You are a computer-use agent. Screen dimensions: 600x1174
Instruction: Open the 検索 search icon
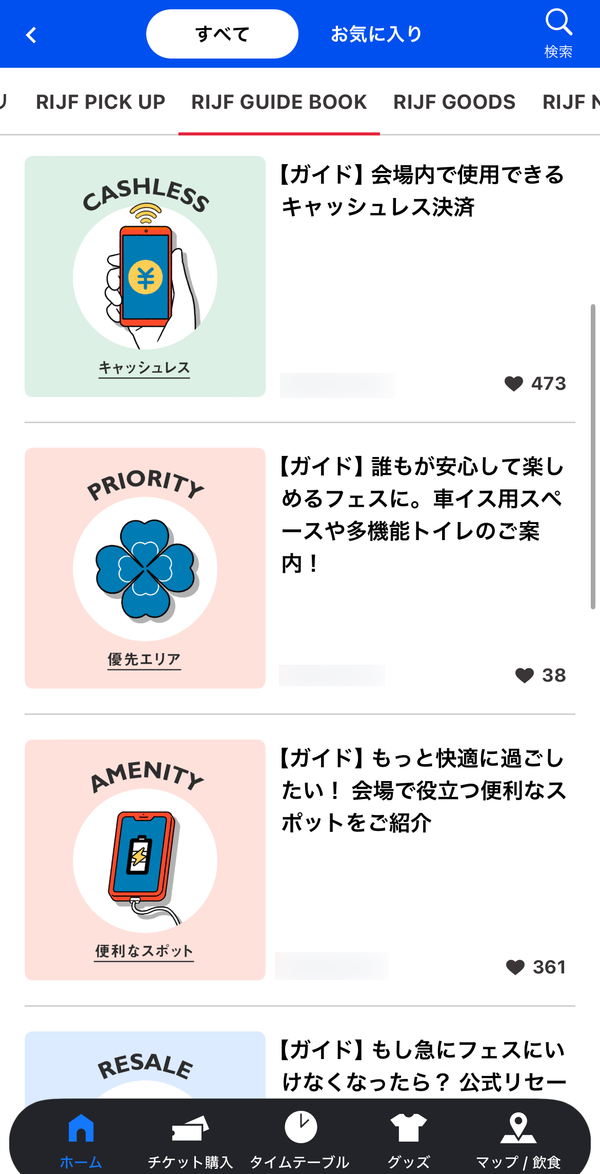click(x=558, y=33)
